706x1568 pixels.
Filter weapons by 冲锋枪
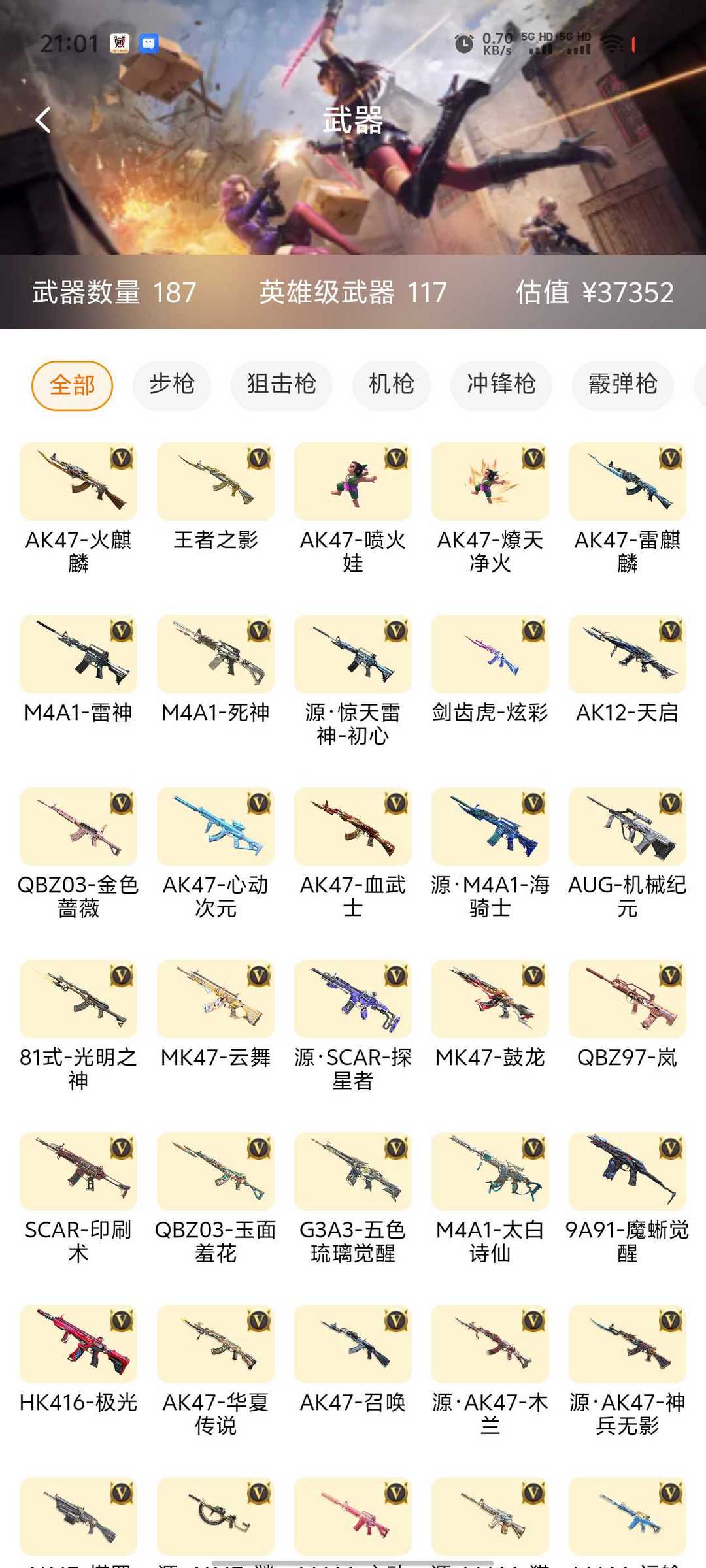tap(501, 385)
